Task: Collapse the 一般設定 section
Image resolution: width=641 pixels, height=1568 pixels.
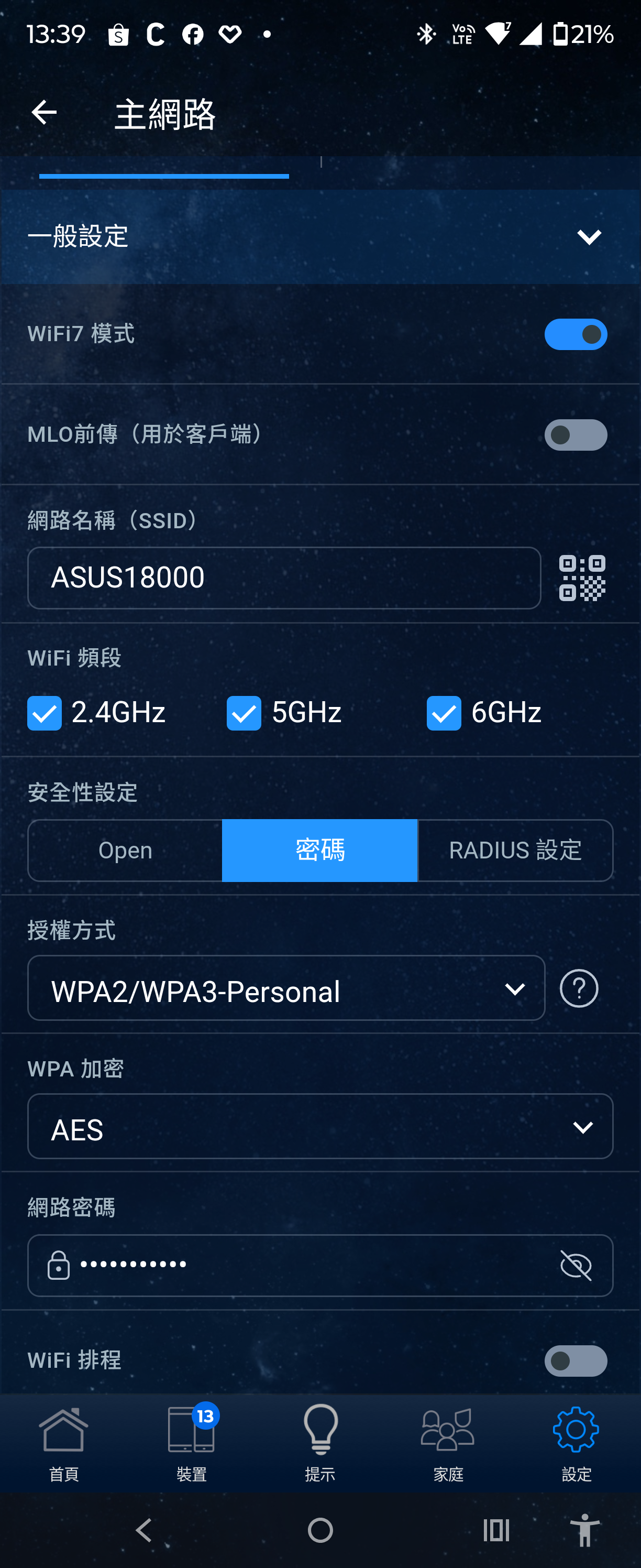Action: pyautogui.click(x=588, y=237)
